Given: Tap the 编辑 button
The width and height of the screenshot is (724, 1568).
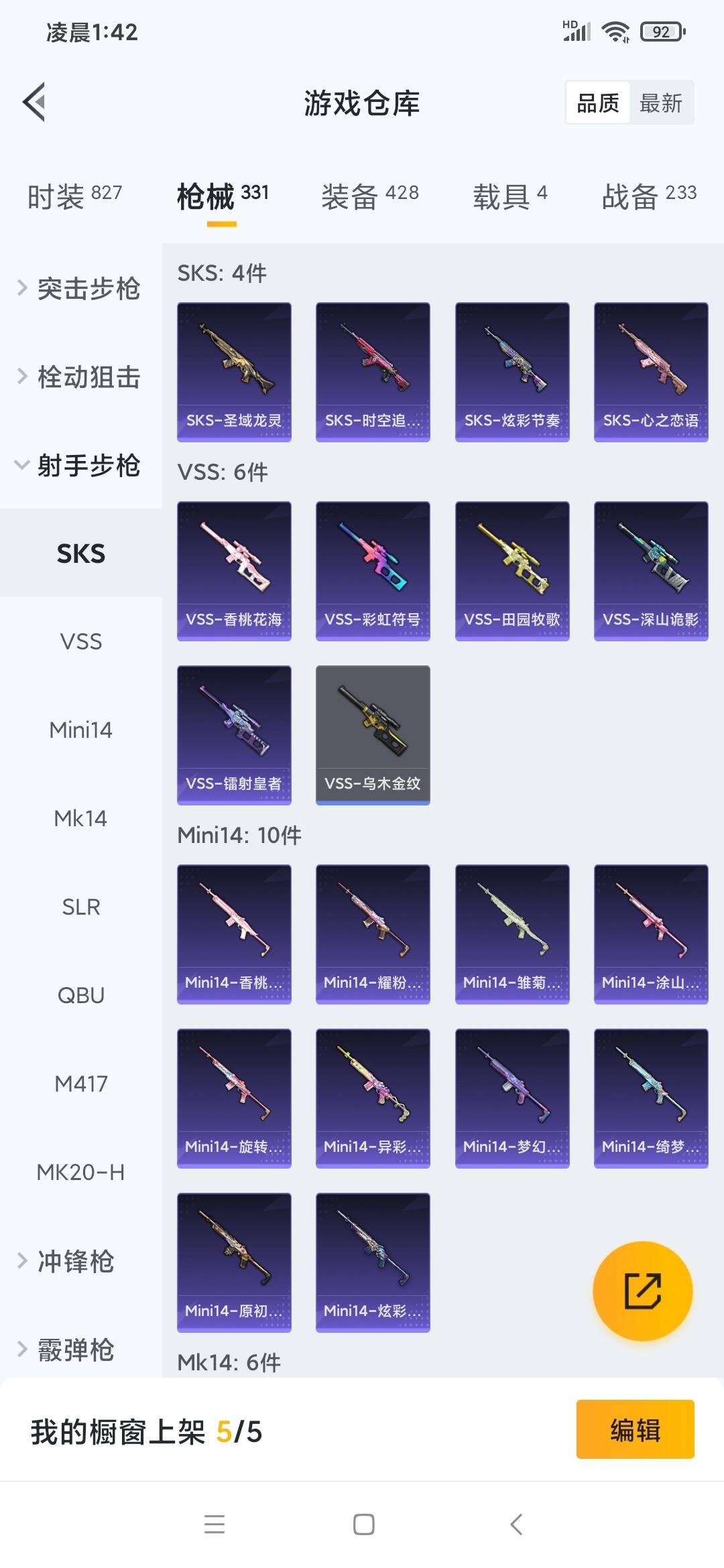Looking at the screenshot, I should 635,1429.
